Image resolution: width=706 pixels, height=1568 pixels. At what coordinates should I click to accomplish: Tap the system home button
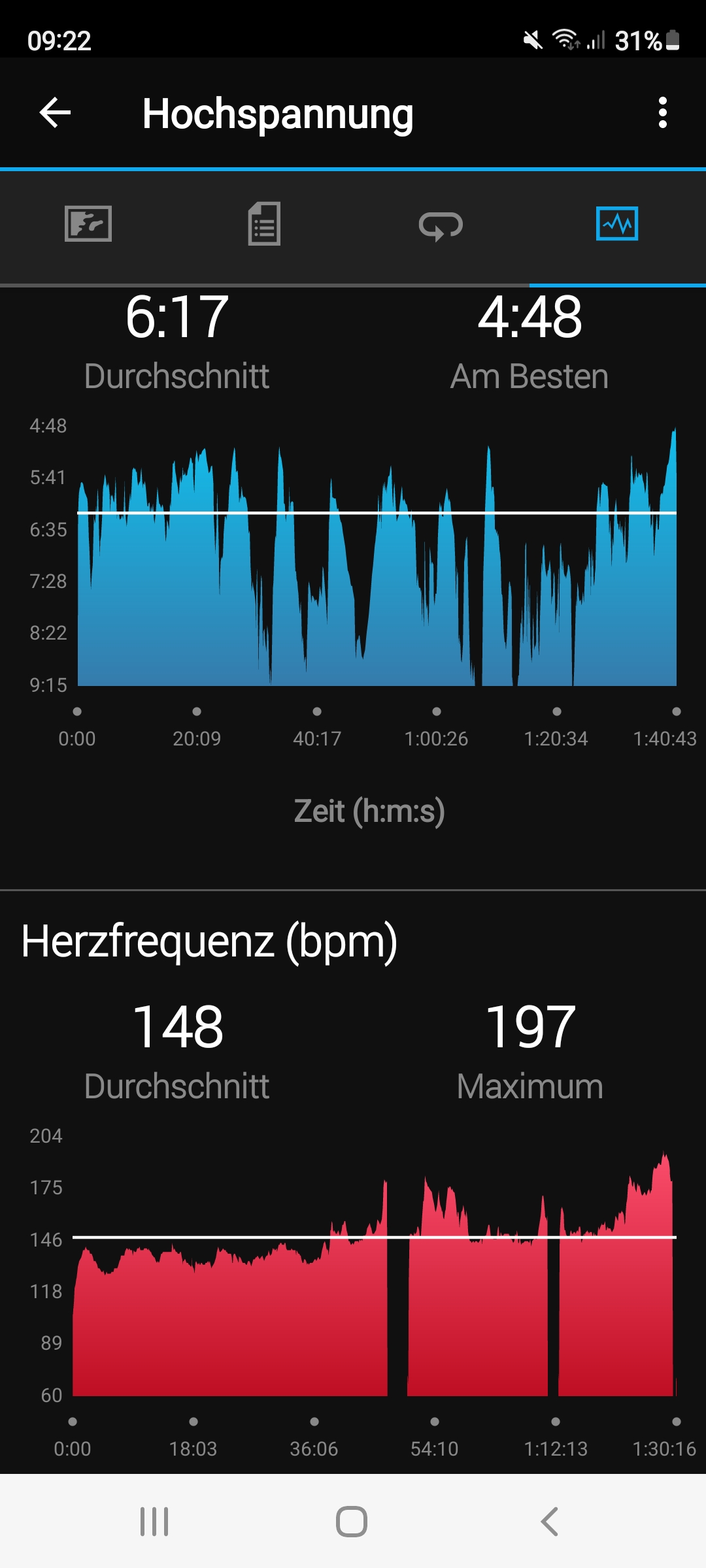pyautogui.click(x=352, y=1522)
